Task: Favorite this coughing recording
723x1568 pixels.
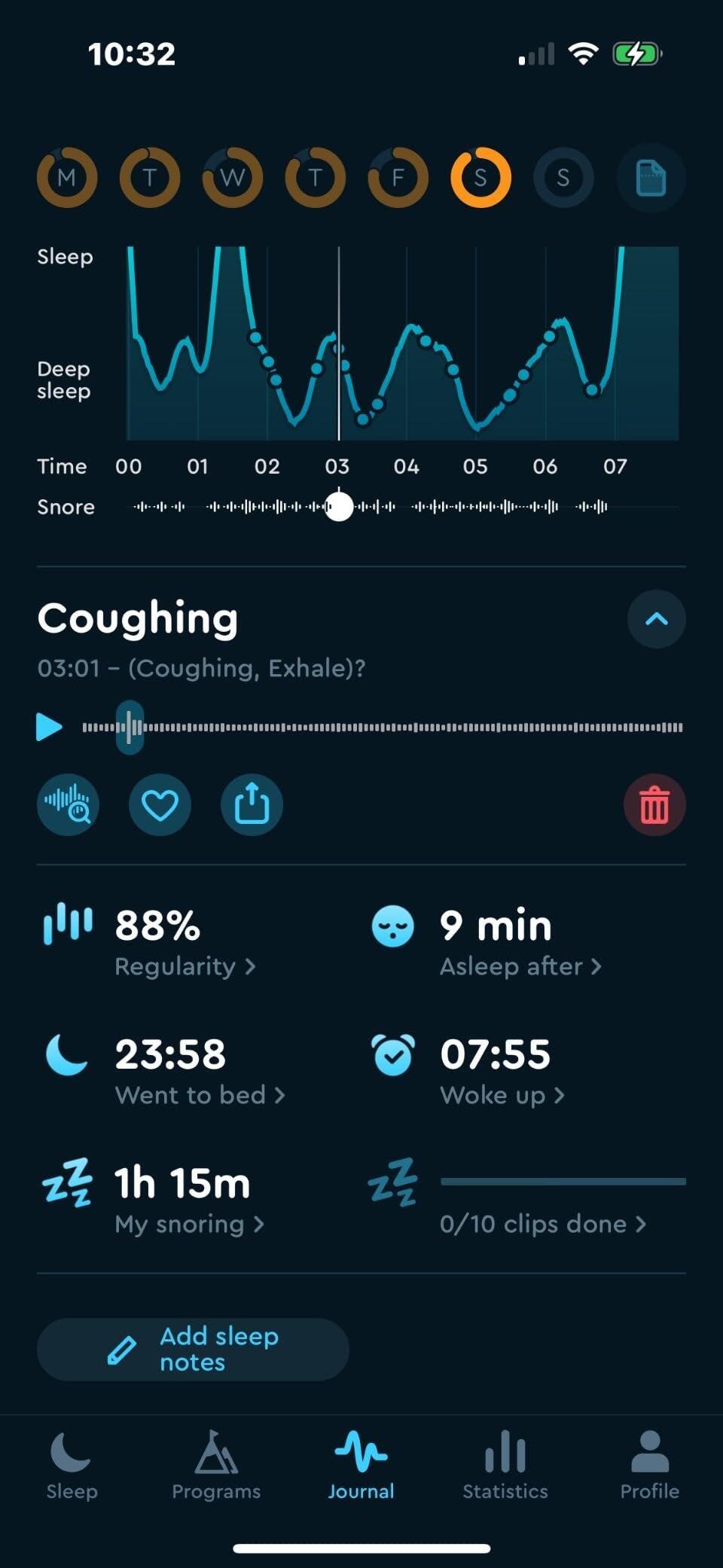Action: click(160, 805)
